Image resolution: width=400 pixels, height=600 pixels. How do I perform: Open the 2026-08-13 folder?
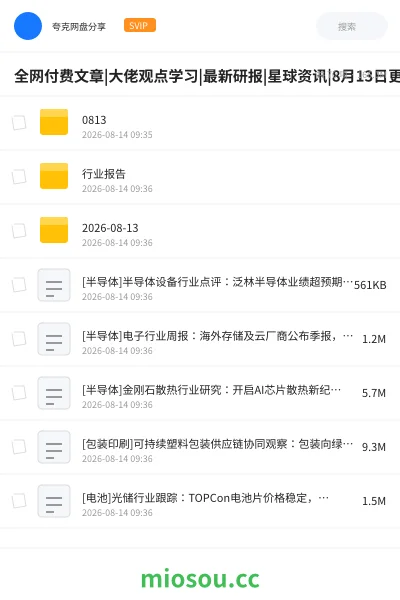click(x=200, y=231)
